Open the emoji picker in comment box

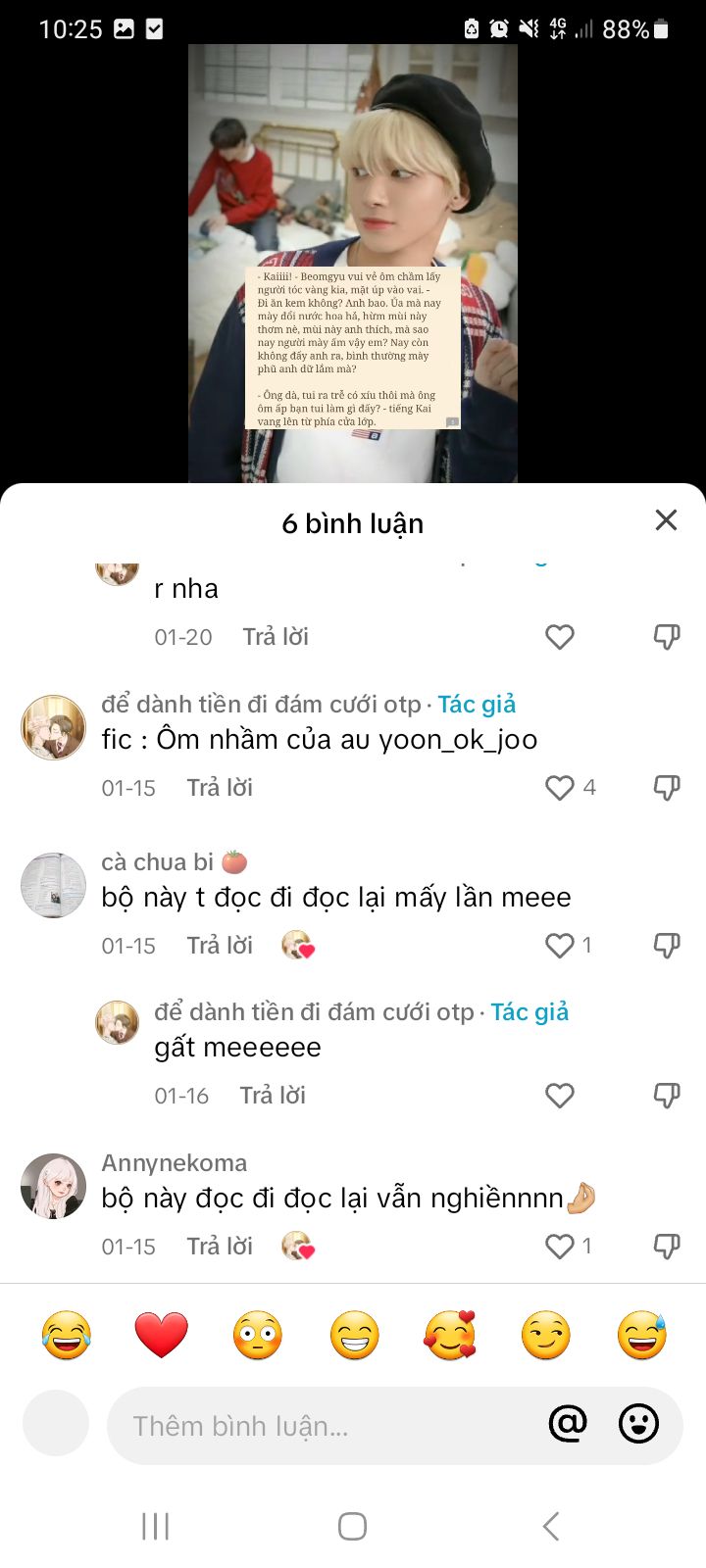[x=638, y=1423]
